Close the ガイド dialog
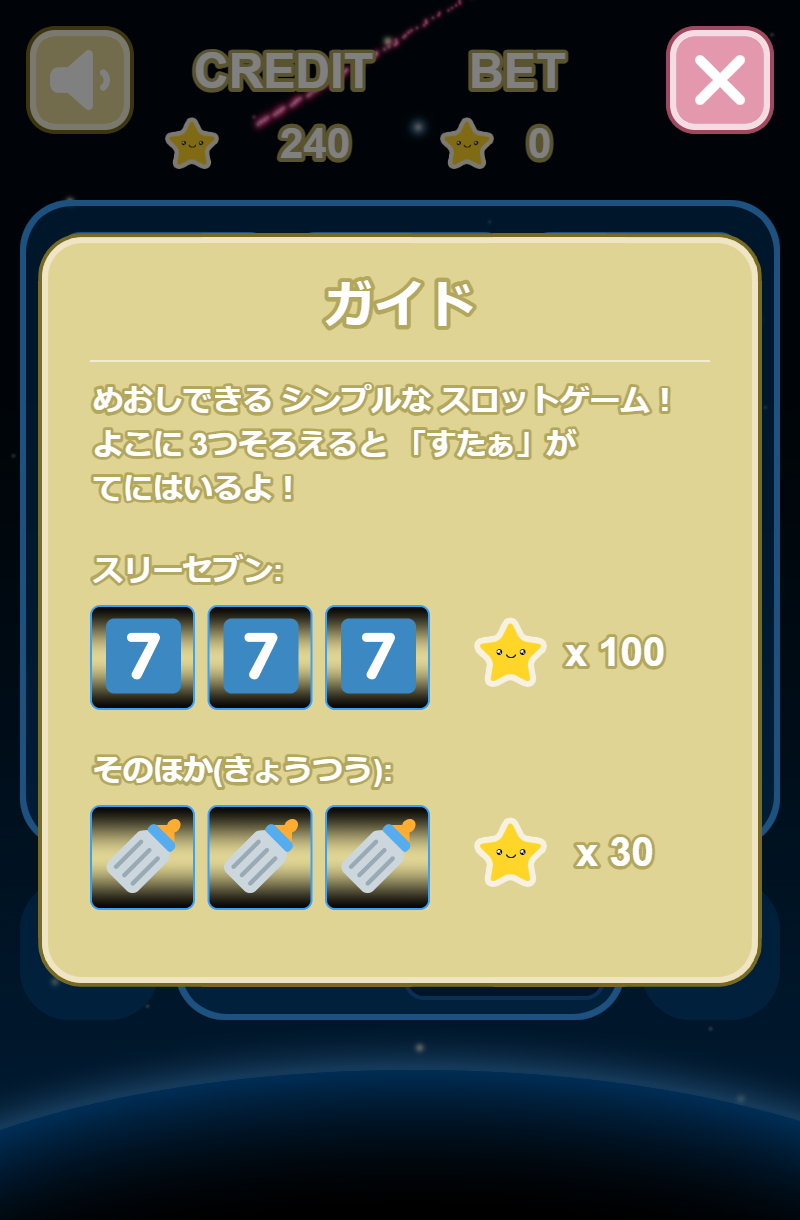The width and height of the screenshot is (800, 1220). 718,80
